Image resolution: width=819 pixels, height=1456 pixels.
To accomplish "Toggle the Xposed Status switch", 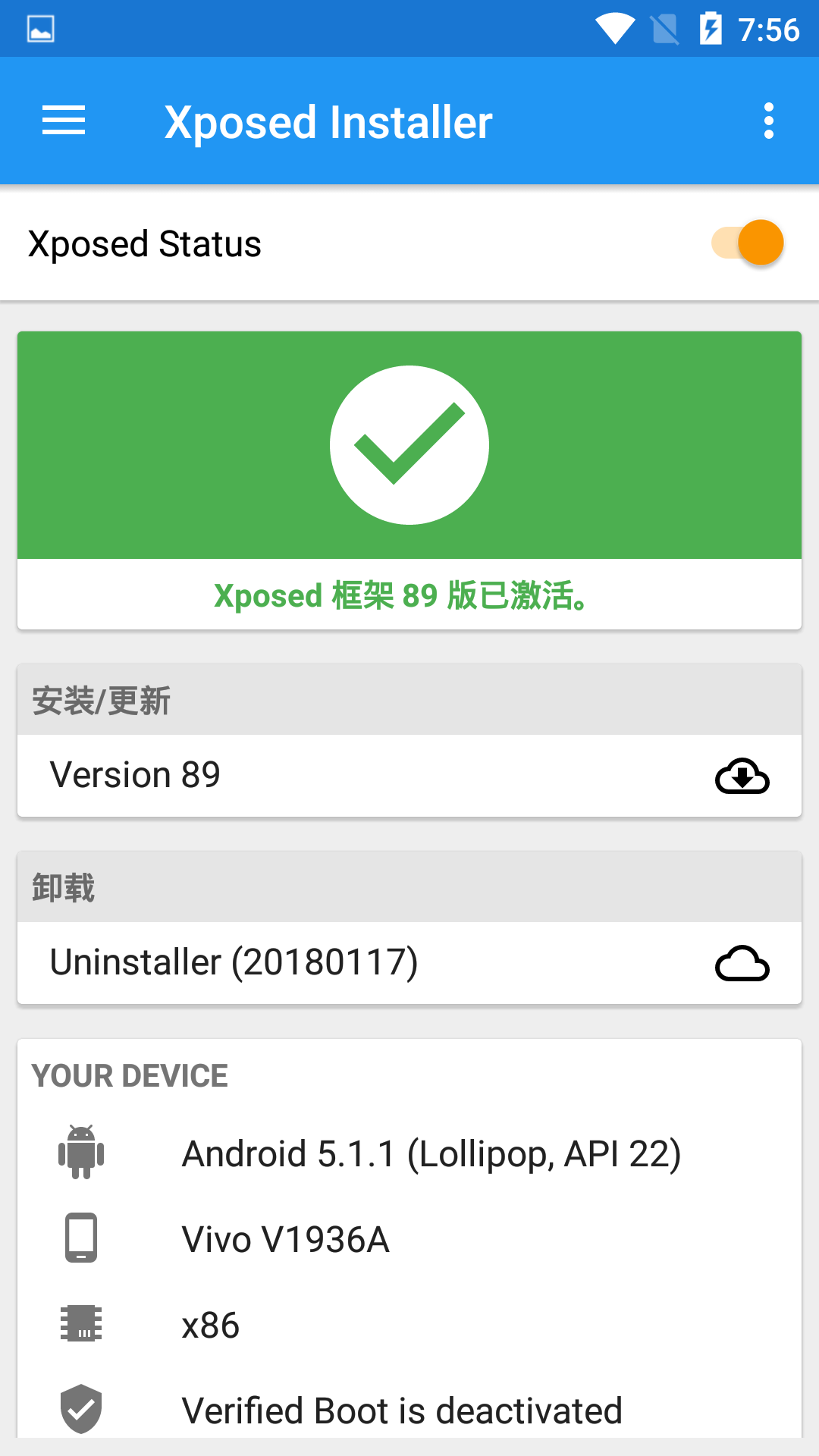I will (x=748, y=243).
